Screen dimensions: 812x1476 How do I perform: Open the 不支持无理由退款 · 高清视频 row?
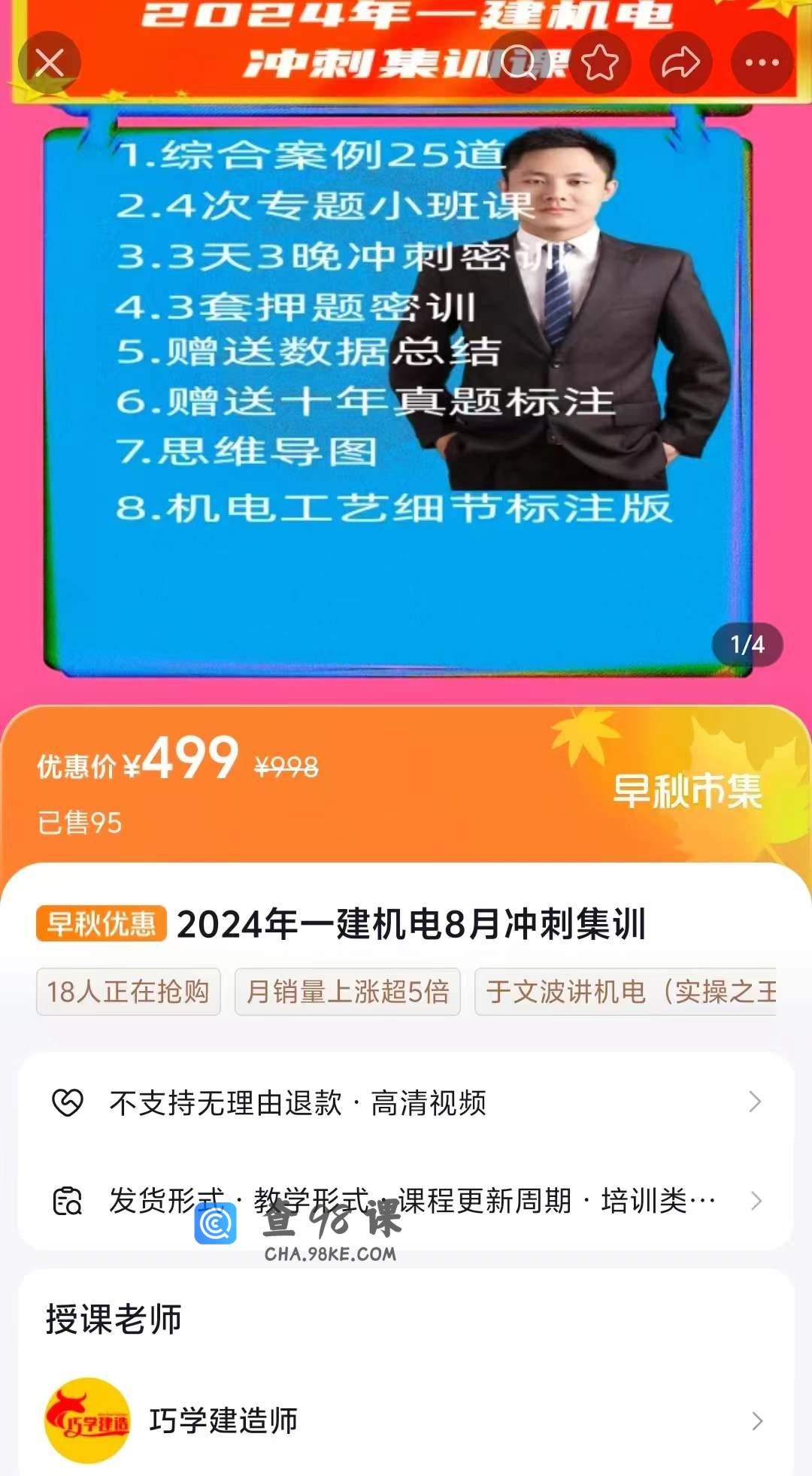coord(406,1103)
